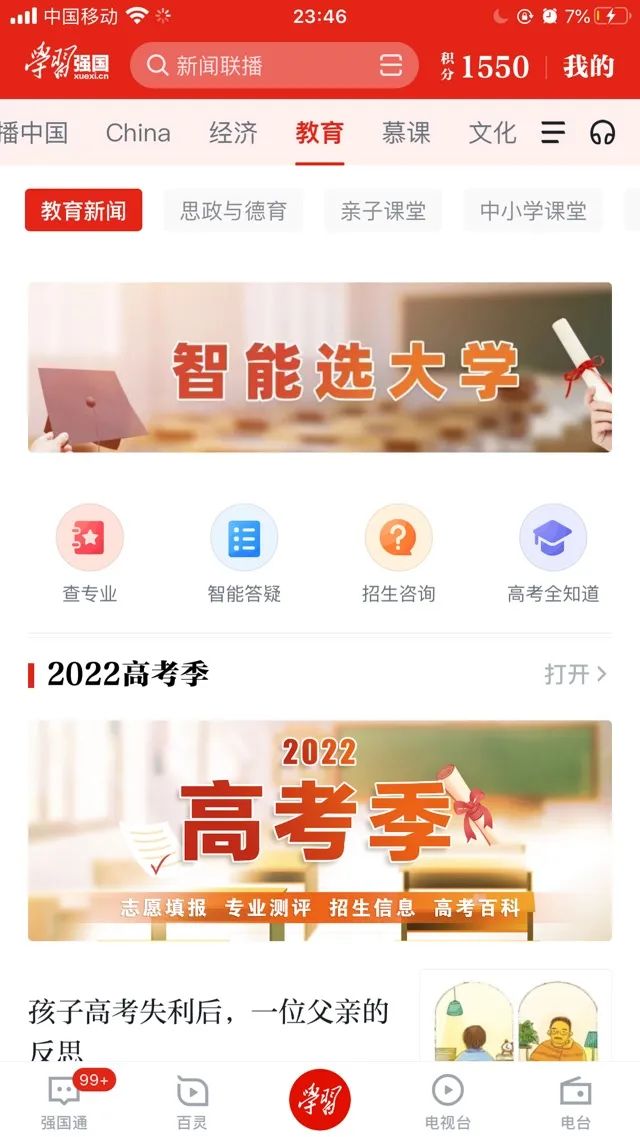Select the 思政与德育 chip
Image resolution: width=640 pixels, height=1137 pixels.
pos(233,211)
